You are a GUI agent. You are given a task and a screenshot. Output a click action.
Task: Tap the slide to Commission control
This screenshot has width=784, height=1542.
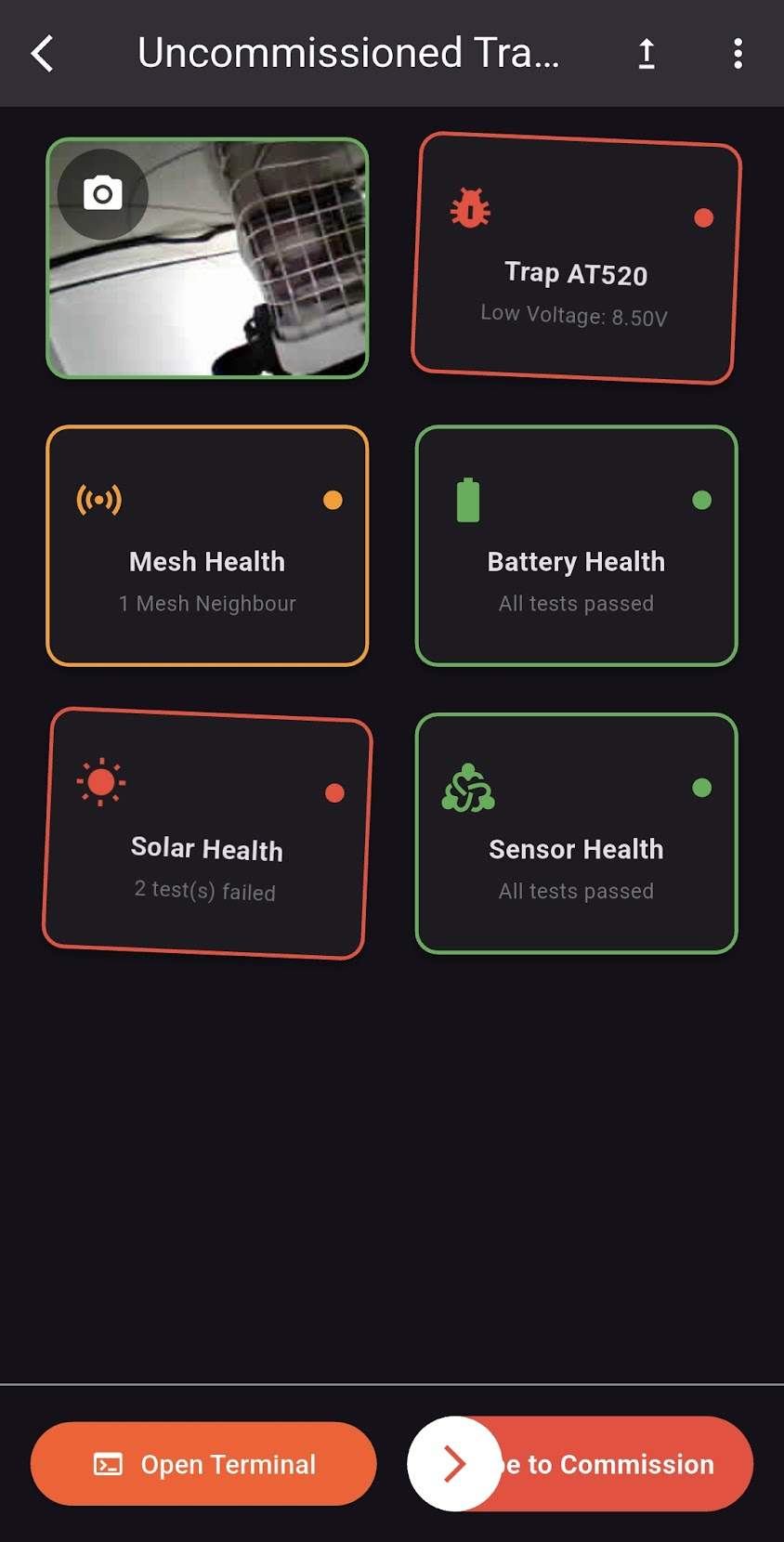pyautogui.click(x=454, y=1464)
